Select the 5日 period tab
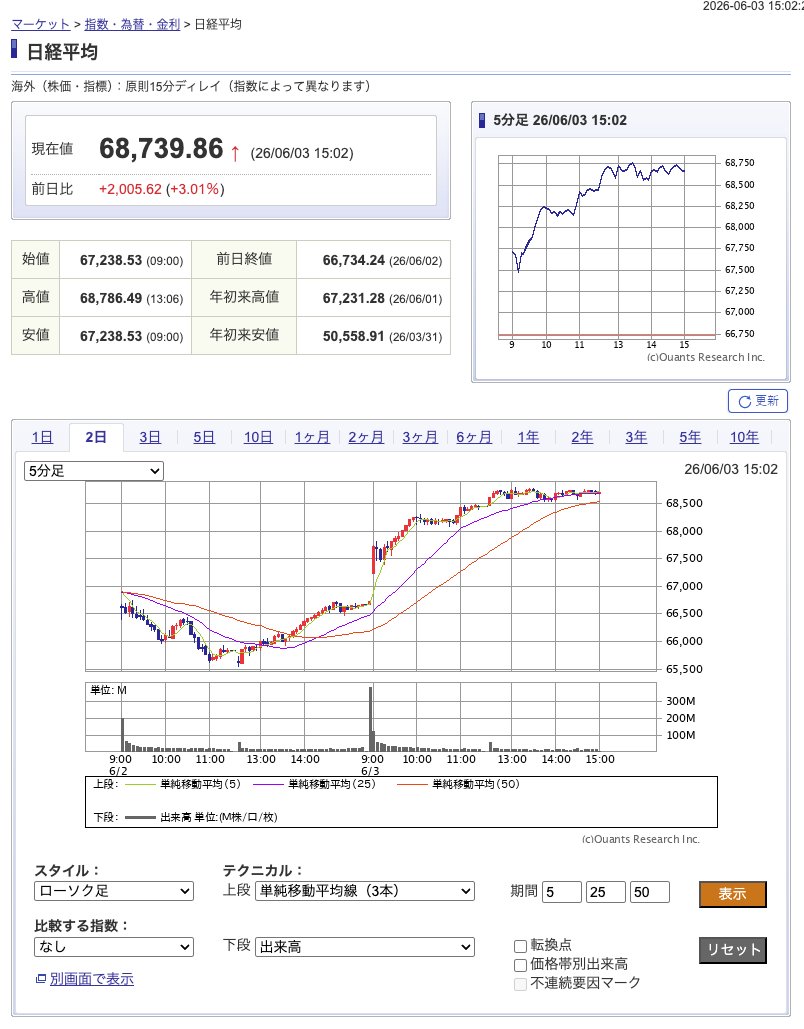The image size is (804, 1029). tap(203, 437)
